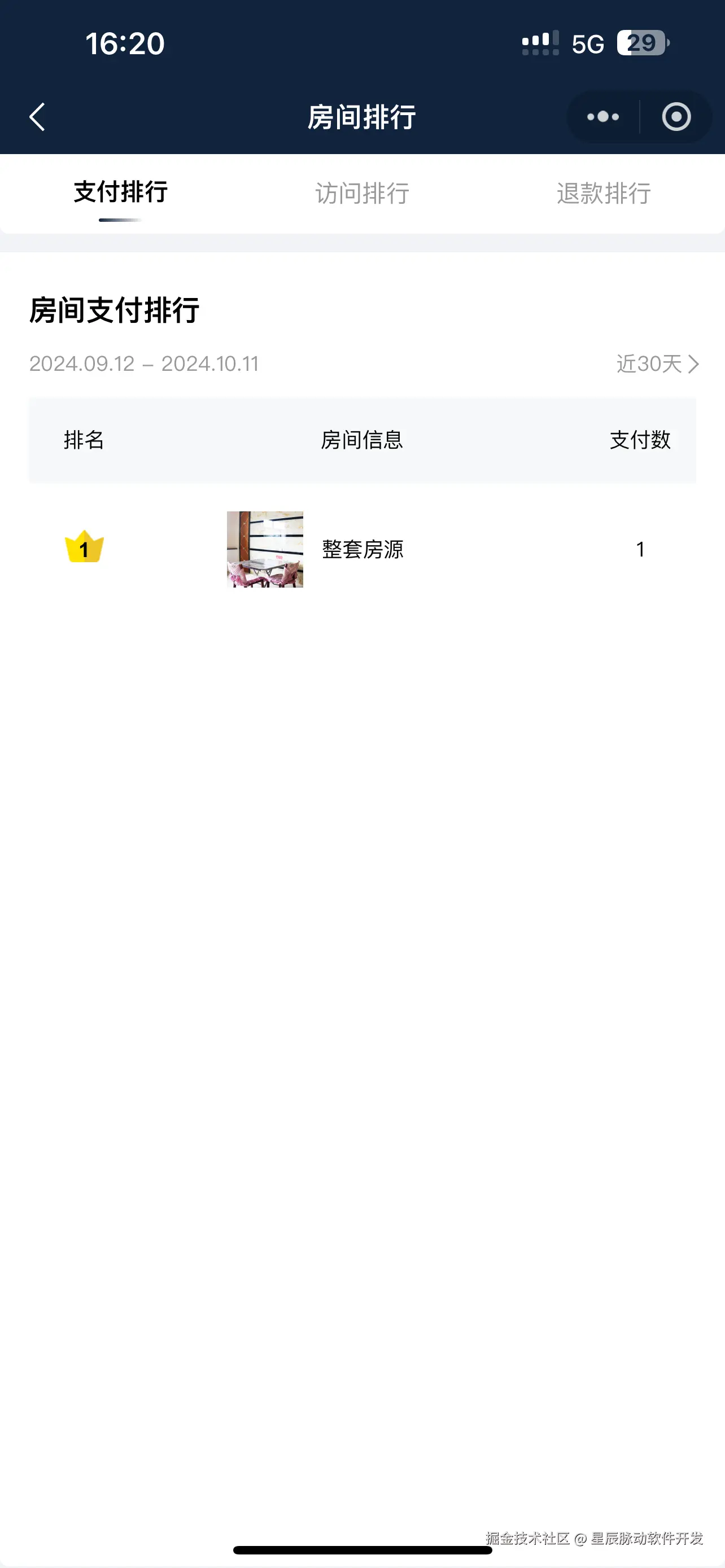Go back using the top-left arrow
Viewport: 725px width, 1568px height.
pyautogui.click(x=37, y=117)
